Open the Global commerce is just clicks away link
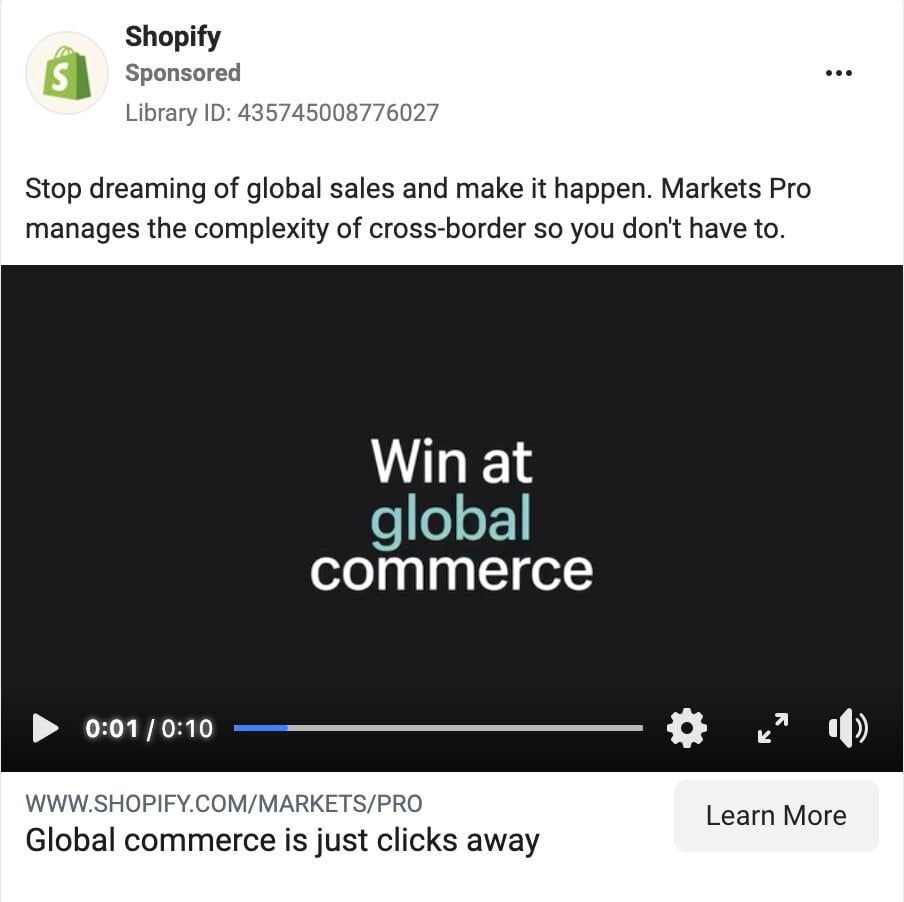 282,840
